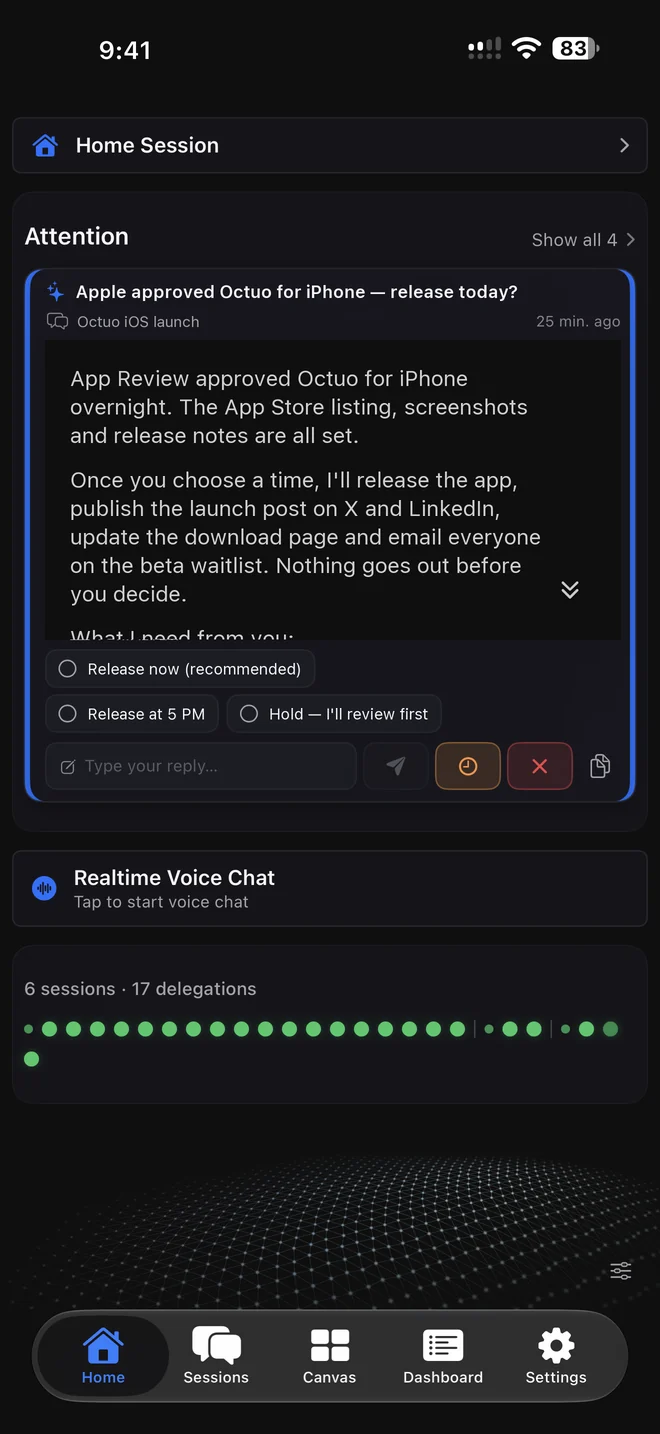The height and width of the screenshot is (1434, 660).
Task: Switch to the Canvas tab
Action: [329, 1356]
